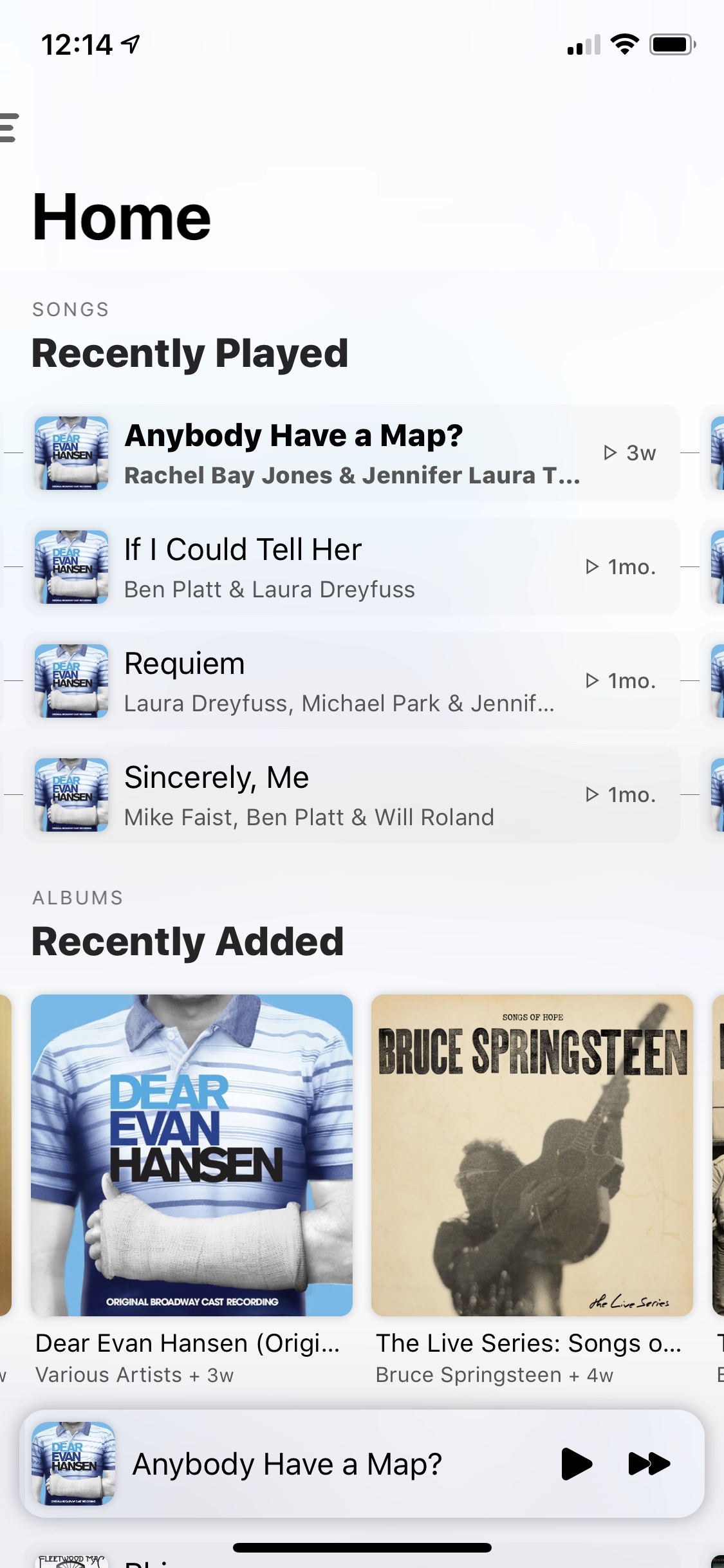This screenshot has height=1568, width=724.
Task: Open the side menu button
Action: 9,127
